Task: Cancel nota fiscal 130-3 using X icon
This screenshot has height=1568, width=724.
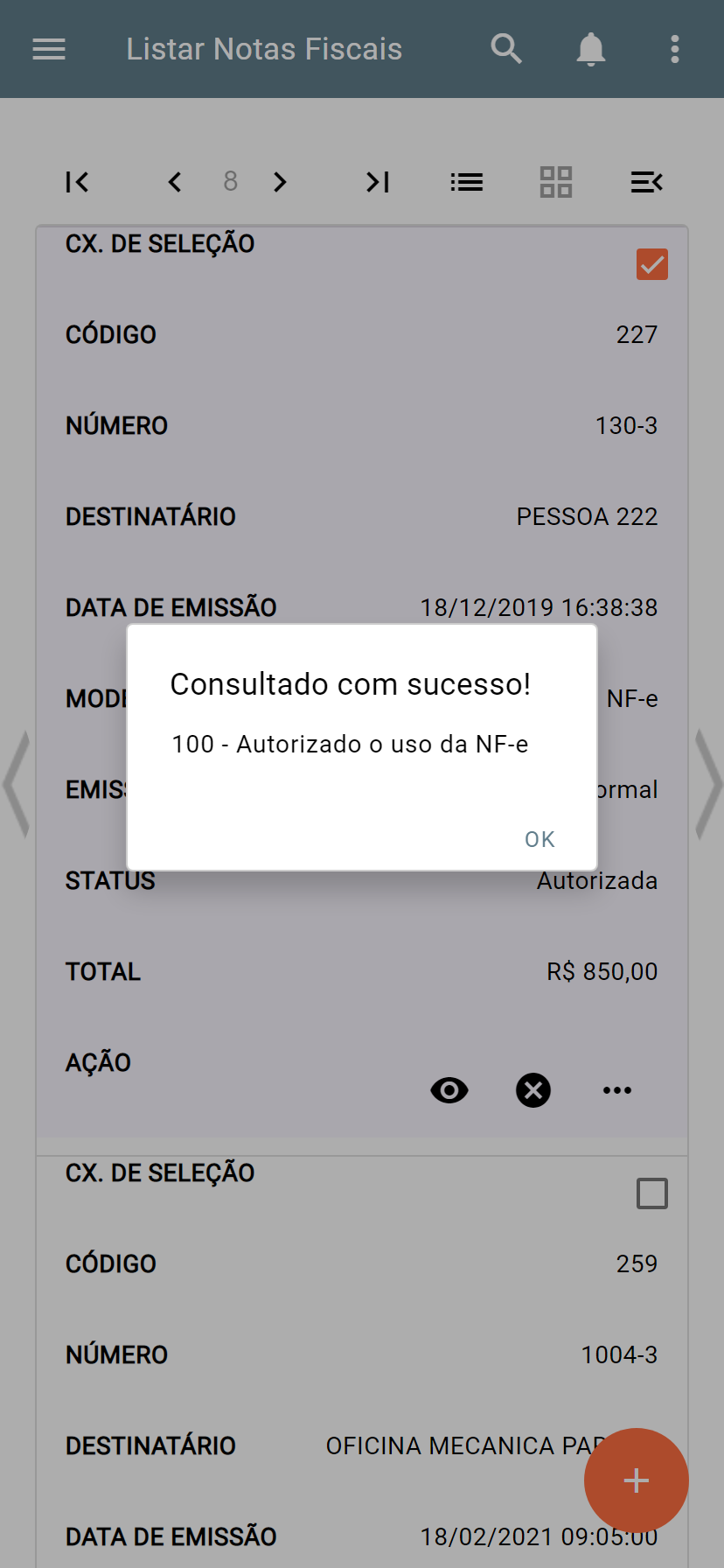Action: pyautogui.click(x=533, y=1090)
